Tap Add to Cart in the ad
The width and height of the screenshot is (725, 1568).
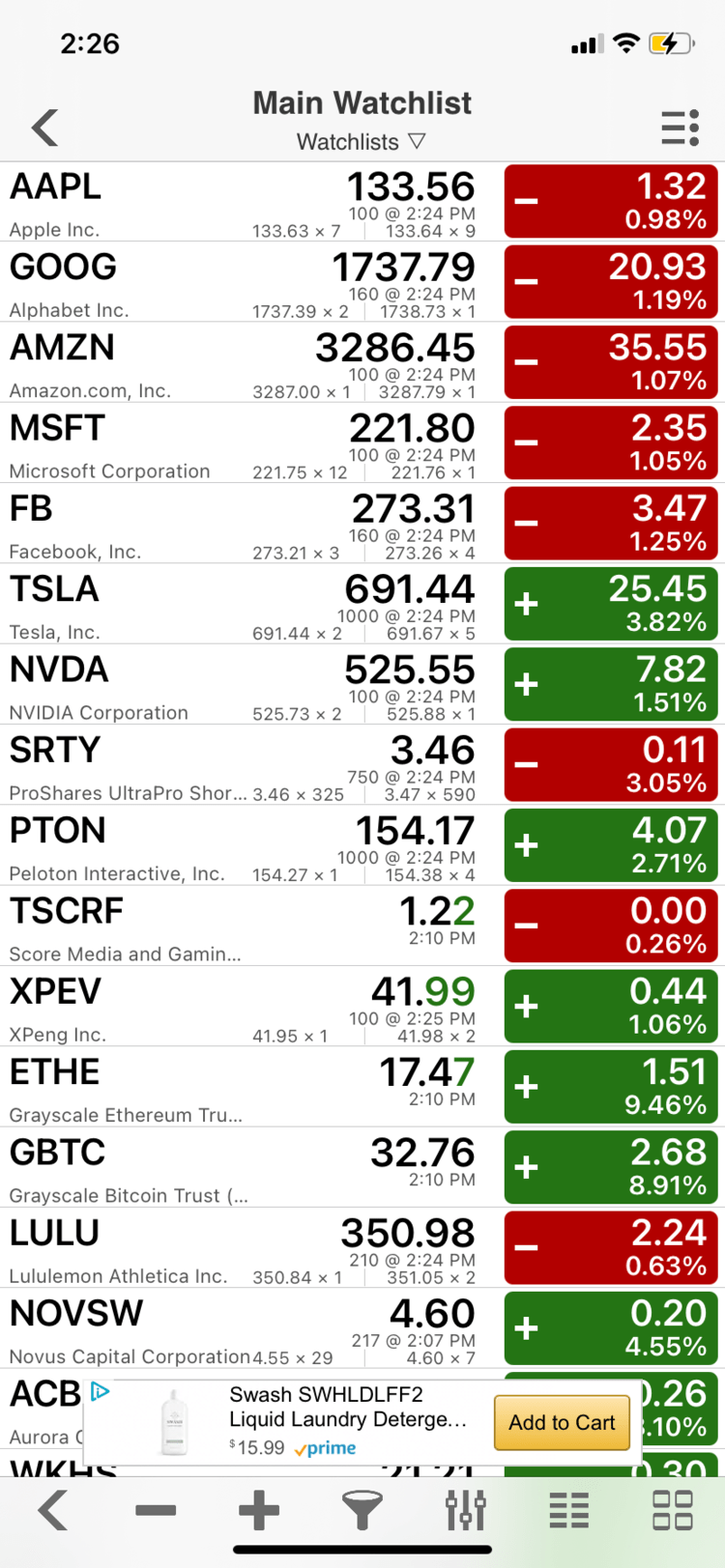point(561,1423)
